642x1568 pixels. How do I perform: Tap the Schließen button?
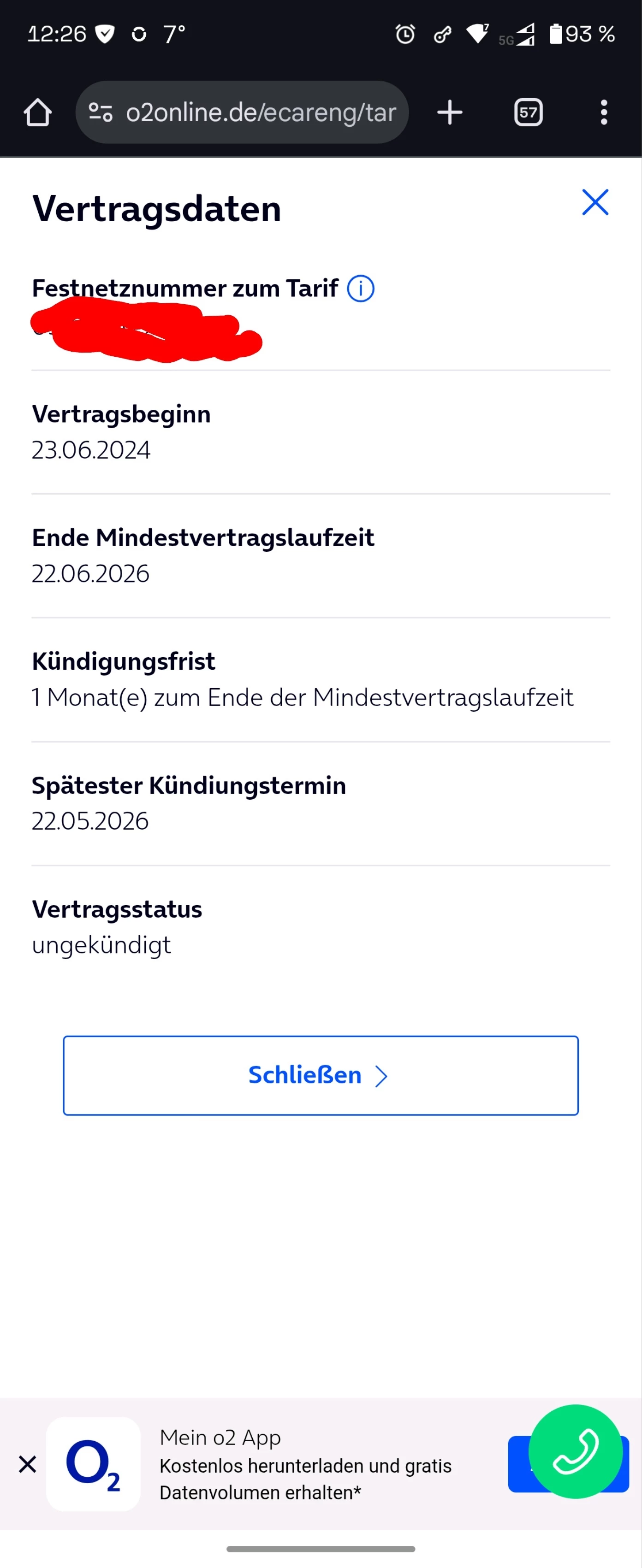tap(321, 1075)
